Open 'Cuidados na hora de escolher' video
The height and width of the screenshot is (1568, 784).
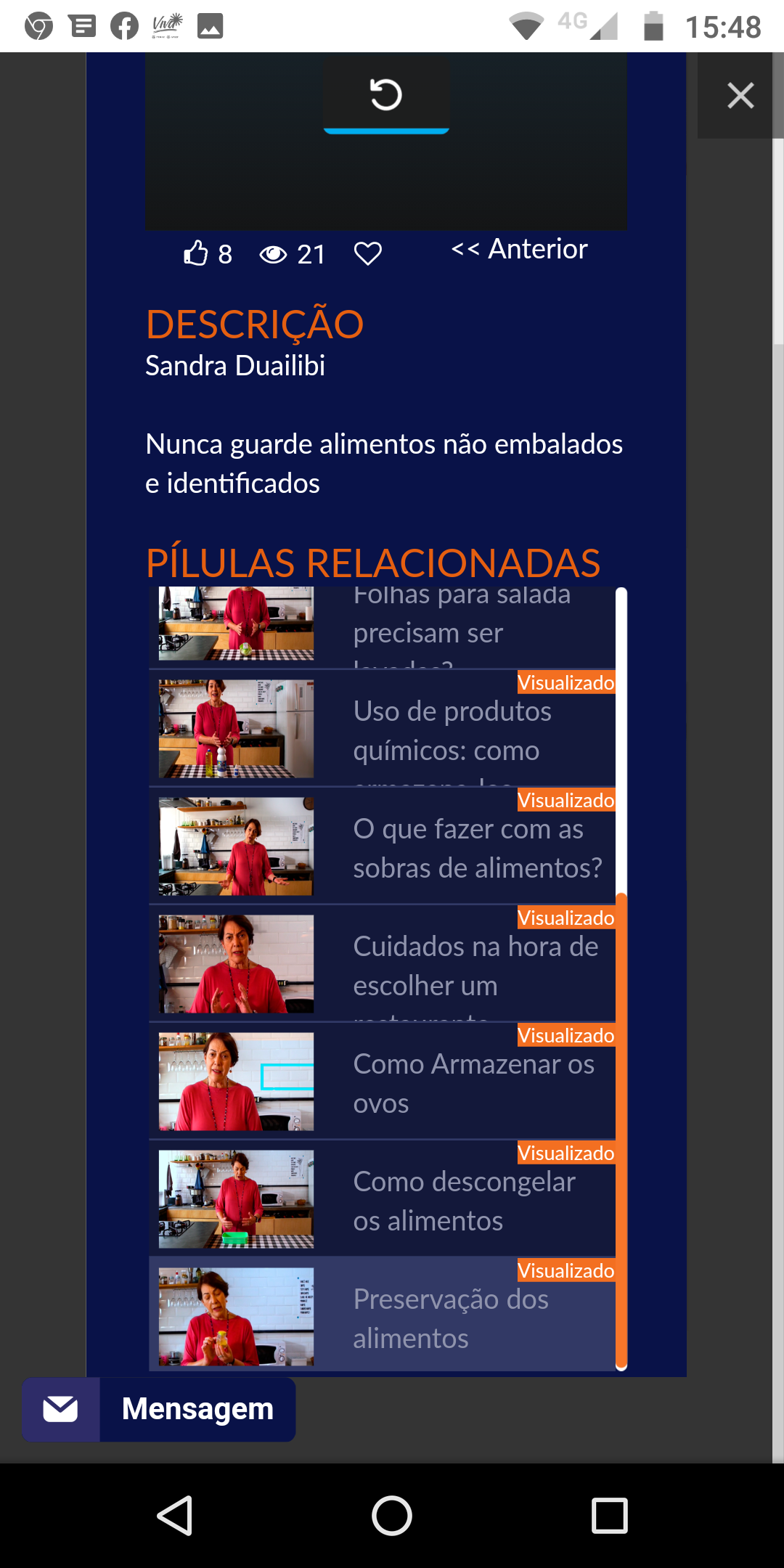coord(383,963)
